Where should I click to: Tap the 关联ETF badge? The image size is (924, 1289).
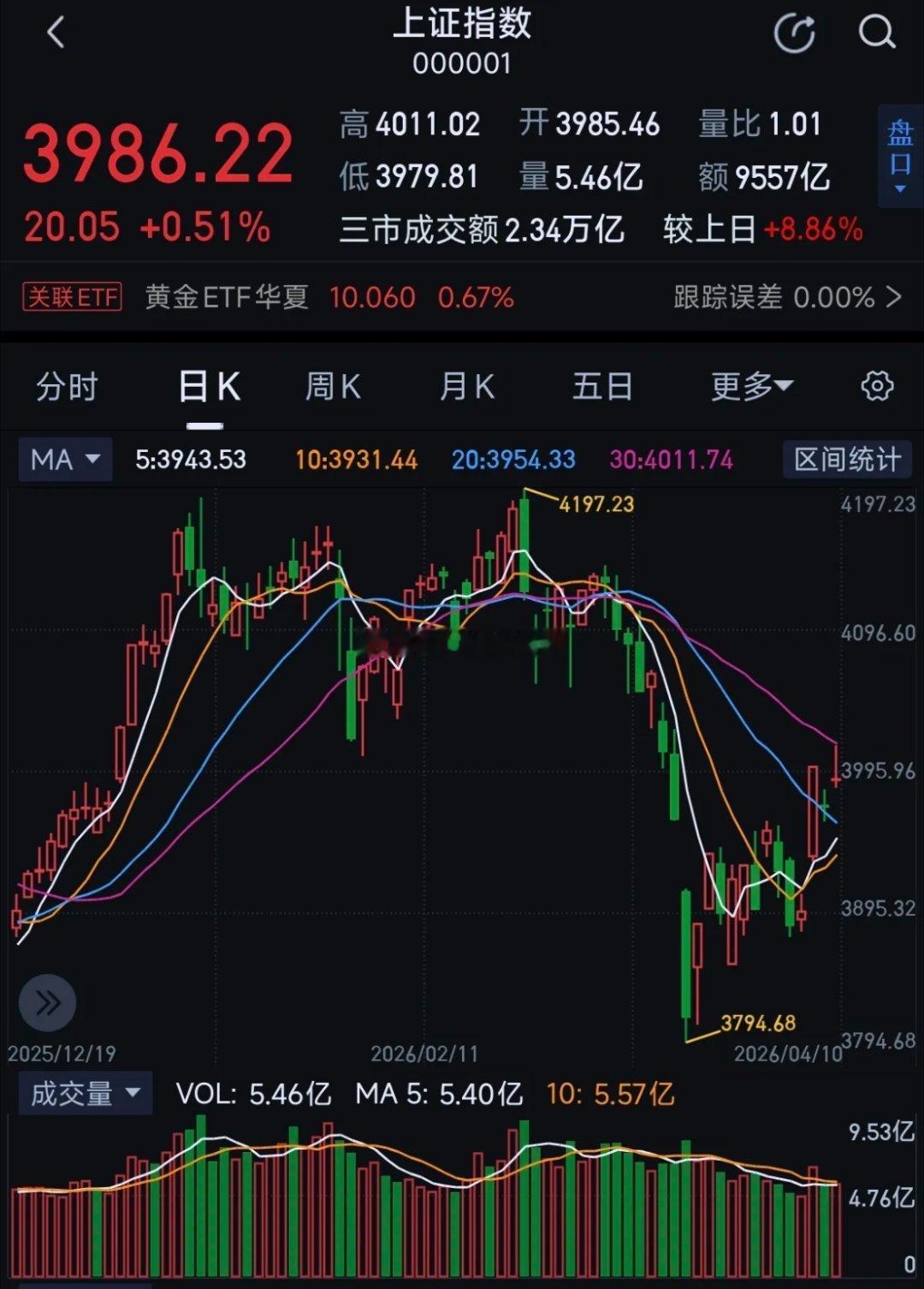(72, 298)
